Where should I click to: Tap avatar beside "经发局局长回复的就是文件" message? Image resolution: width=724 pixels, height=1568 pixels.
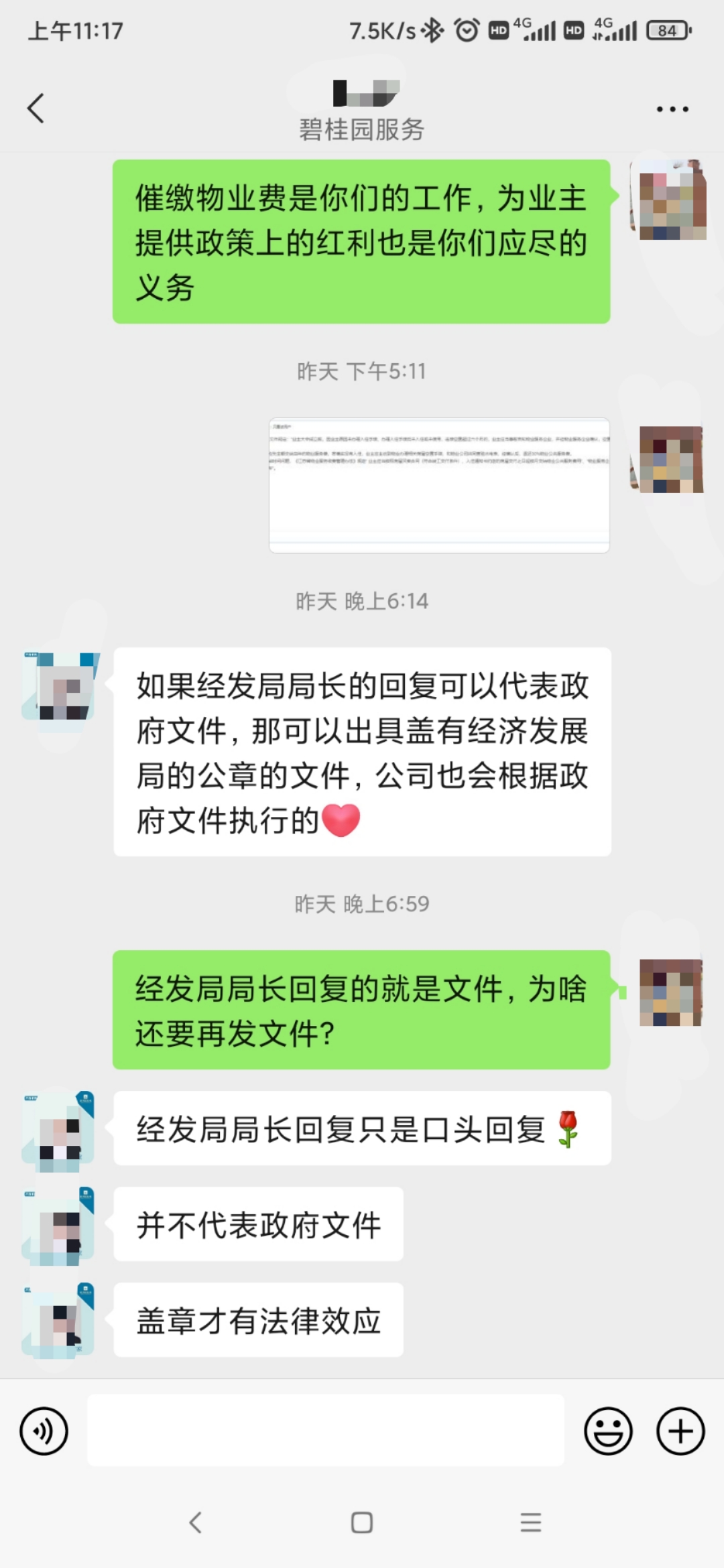[x=670, y=992]
